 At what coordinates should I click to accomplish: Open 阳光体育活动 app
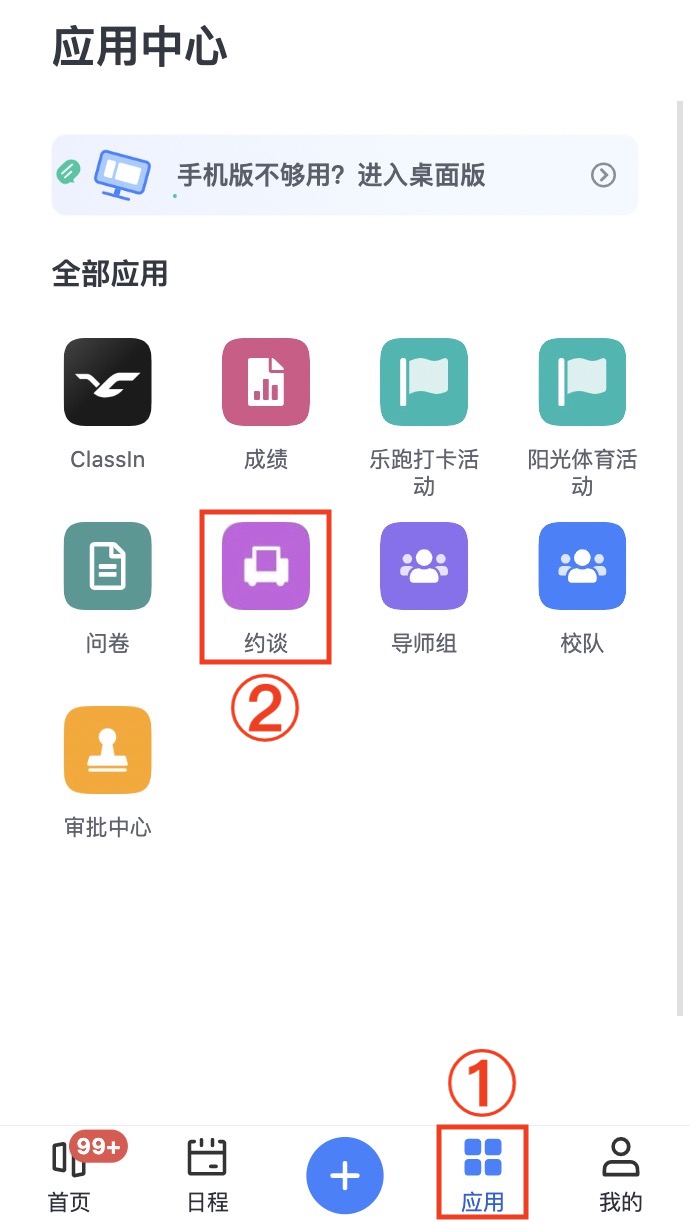coord(582,382)
